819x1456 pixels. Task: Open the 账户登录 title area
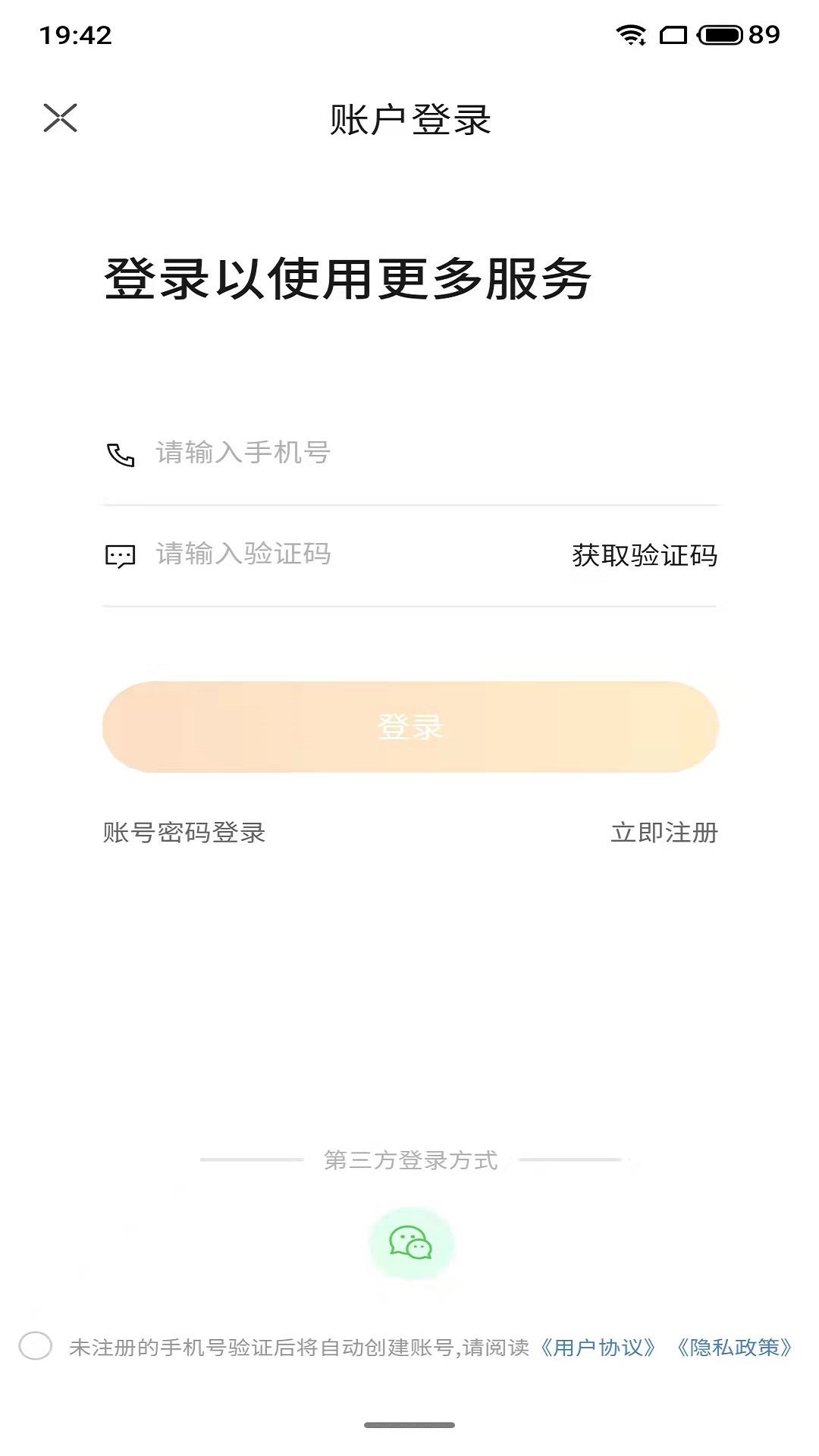point(409,118)
